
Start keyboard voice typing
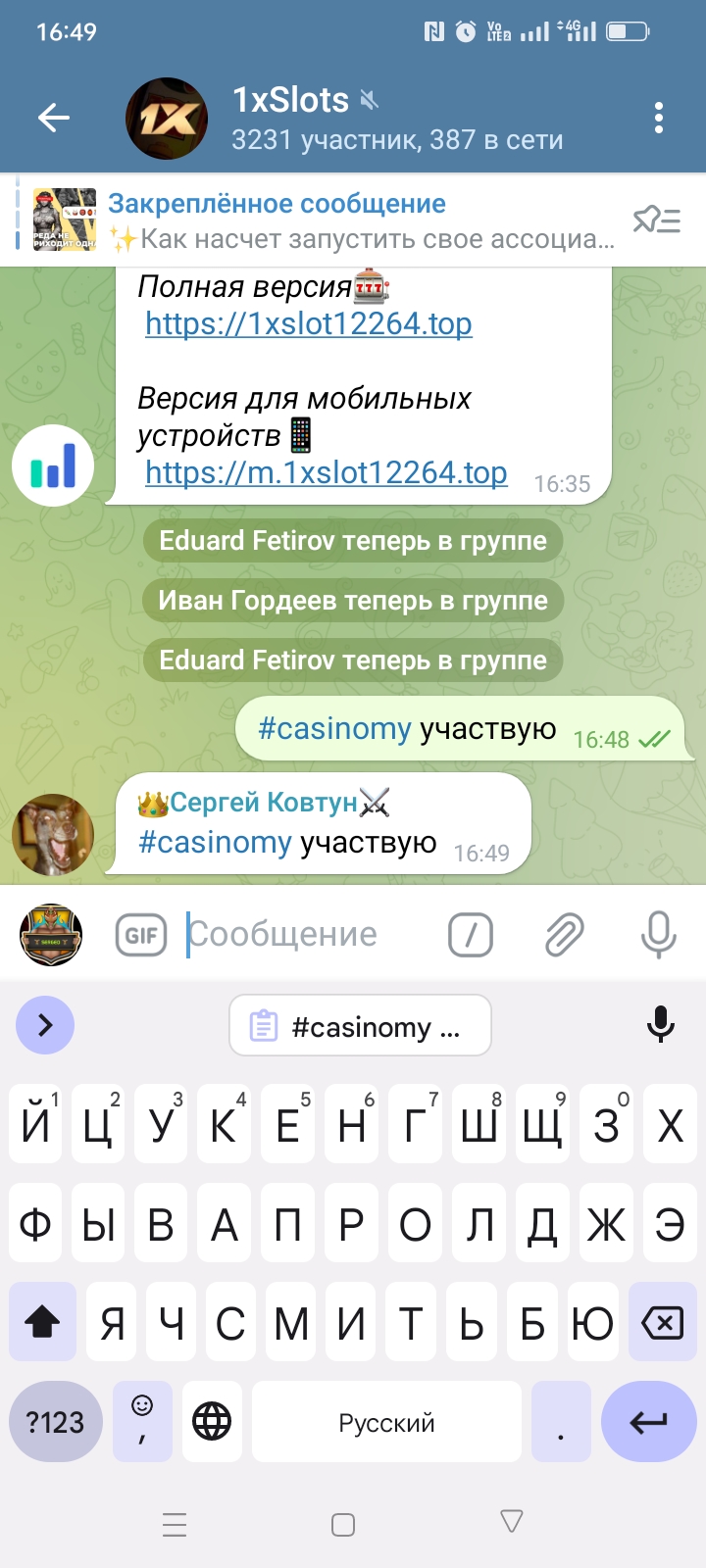[661, 1025]
